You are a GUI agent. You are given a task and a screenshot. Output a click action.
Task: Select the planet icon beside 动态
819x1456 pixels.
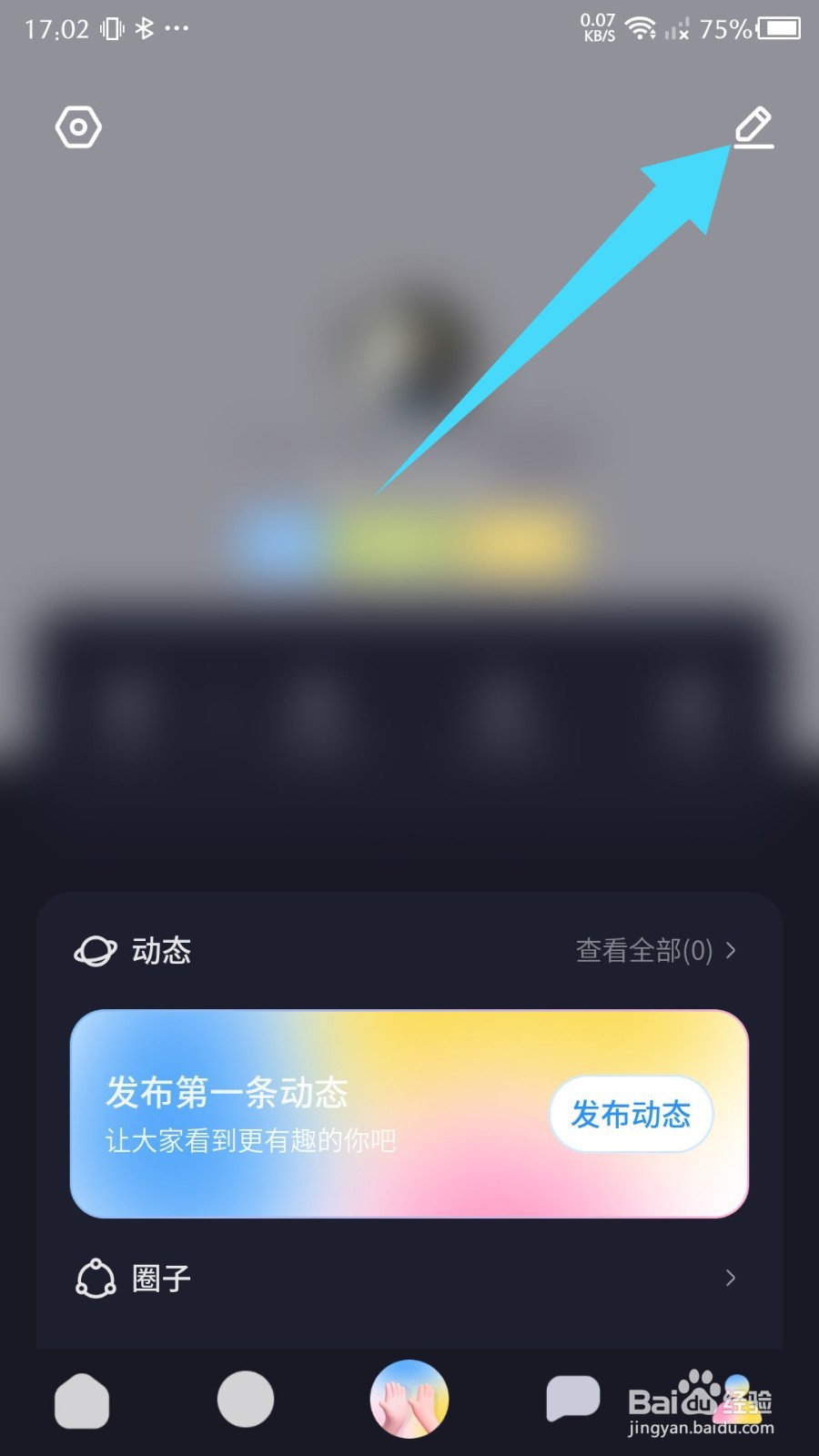click(94, 951)
